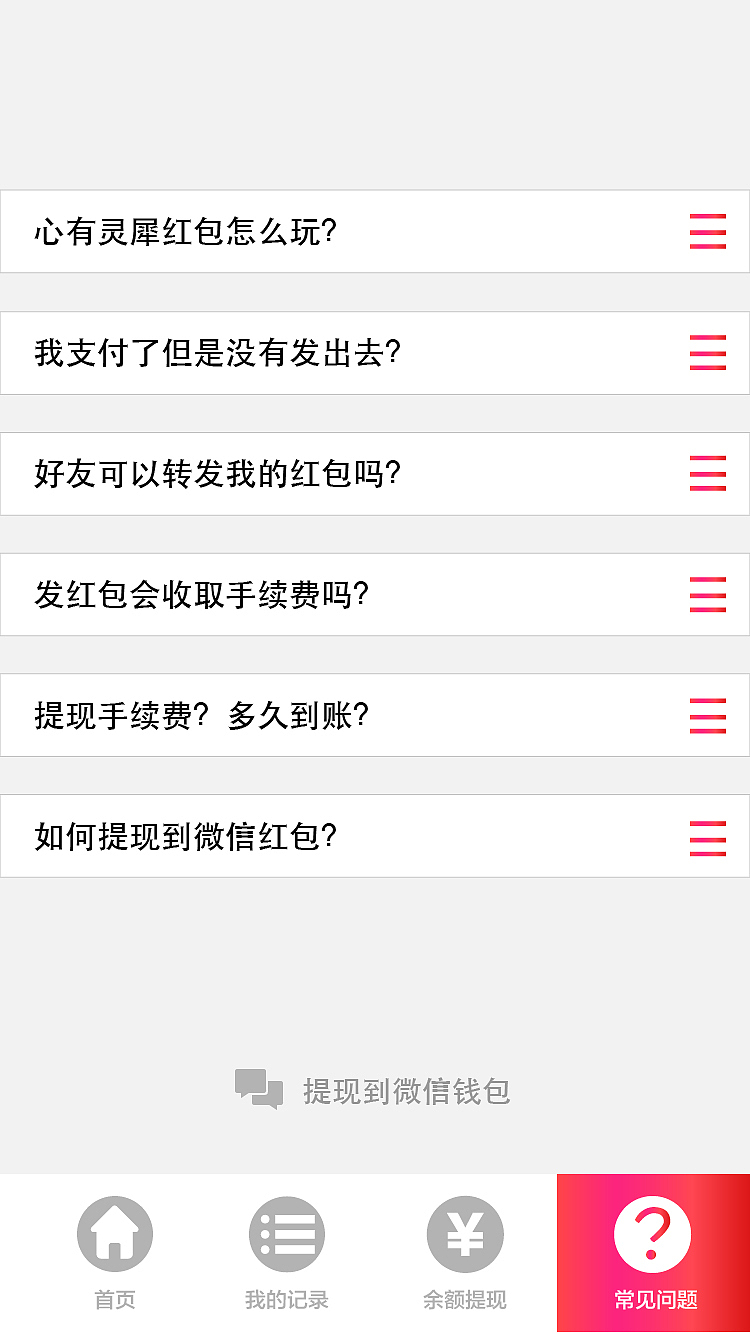The height and width of the screenshot is (1334, 750).
Task: Toggle open the 发红包会收取手续费吗 answer
Action: tap(375, 594)
